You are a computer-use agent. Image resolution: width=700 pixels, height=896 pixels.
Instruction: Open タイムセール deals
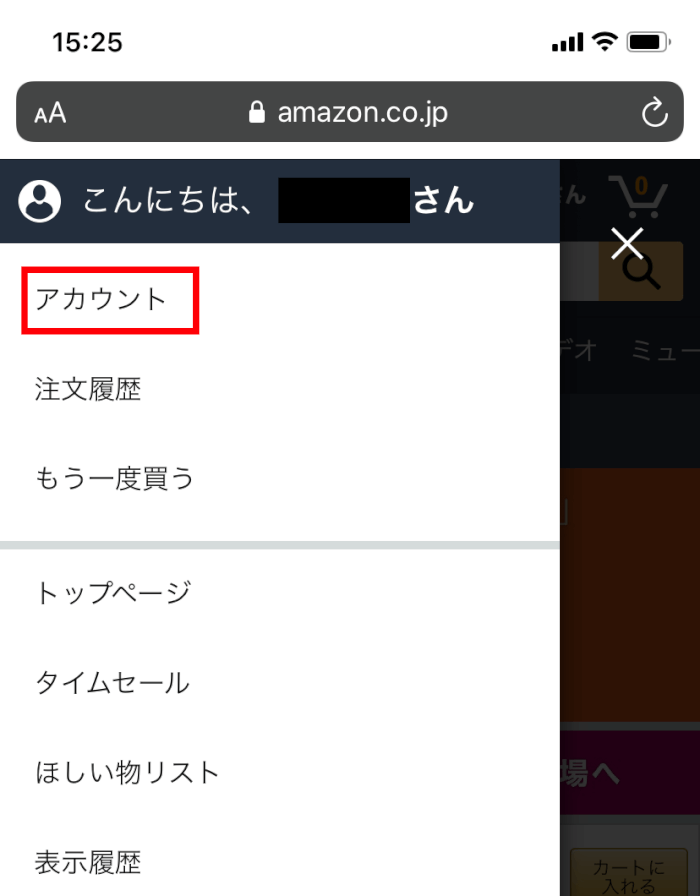(x=112, y=683)
